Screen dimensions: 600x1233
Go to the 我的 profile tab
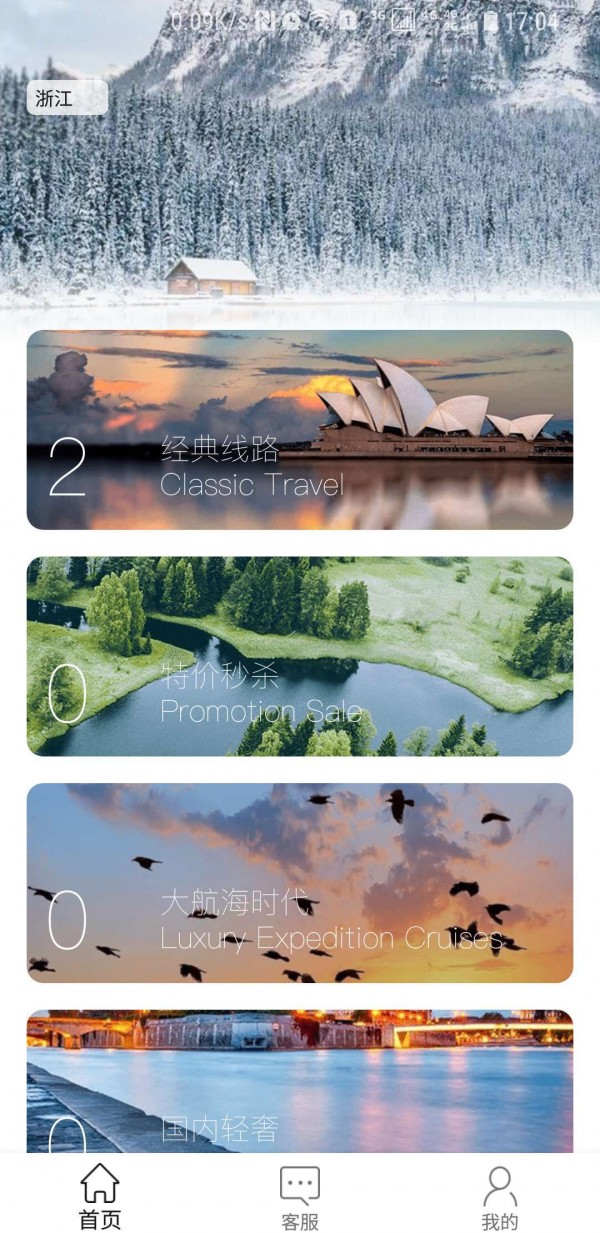(x=500, y=1196)
